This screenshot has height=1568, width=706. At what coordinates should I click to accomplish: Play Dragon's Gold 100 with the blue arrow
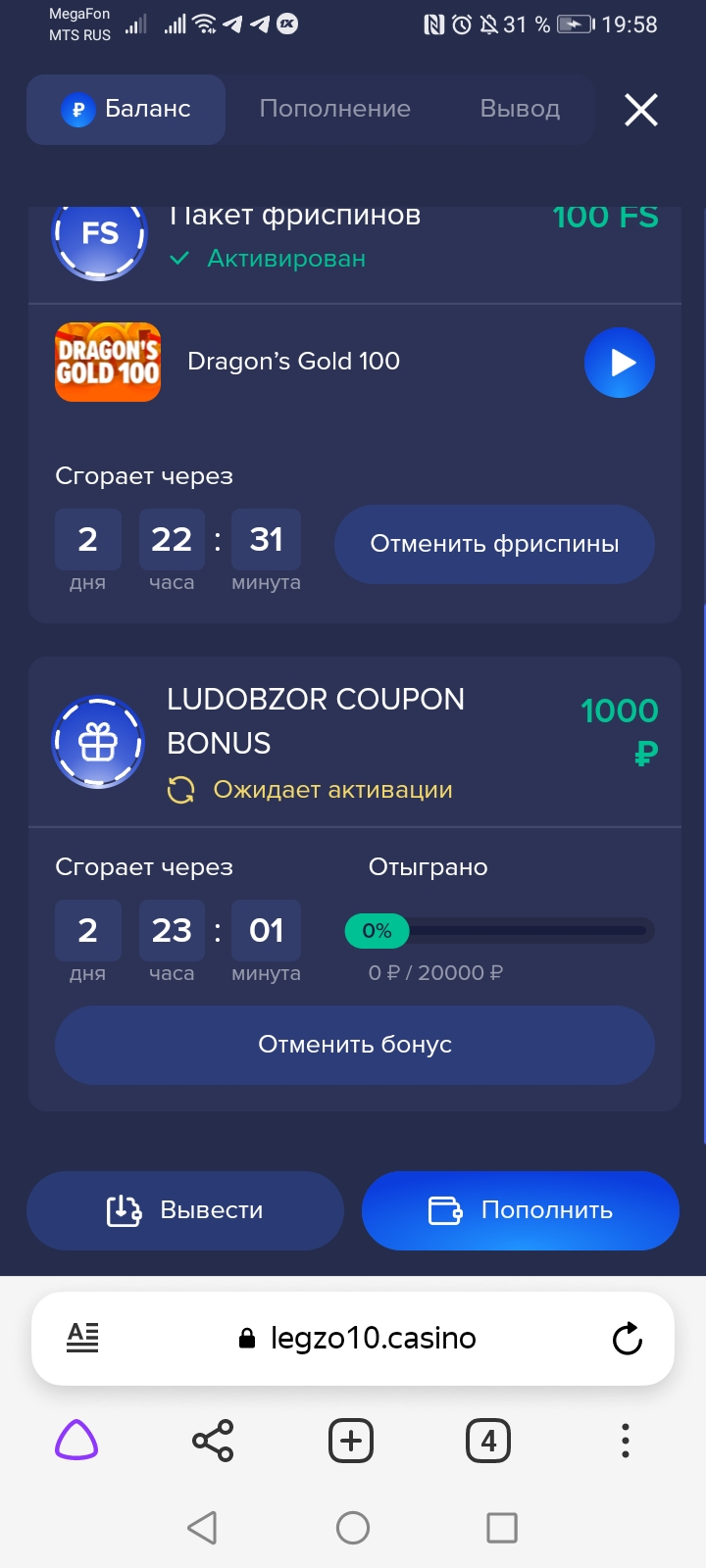pos(620,363)
